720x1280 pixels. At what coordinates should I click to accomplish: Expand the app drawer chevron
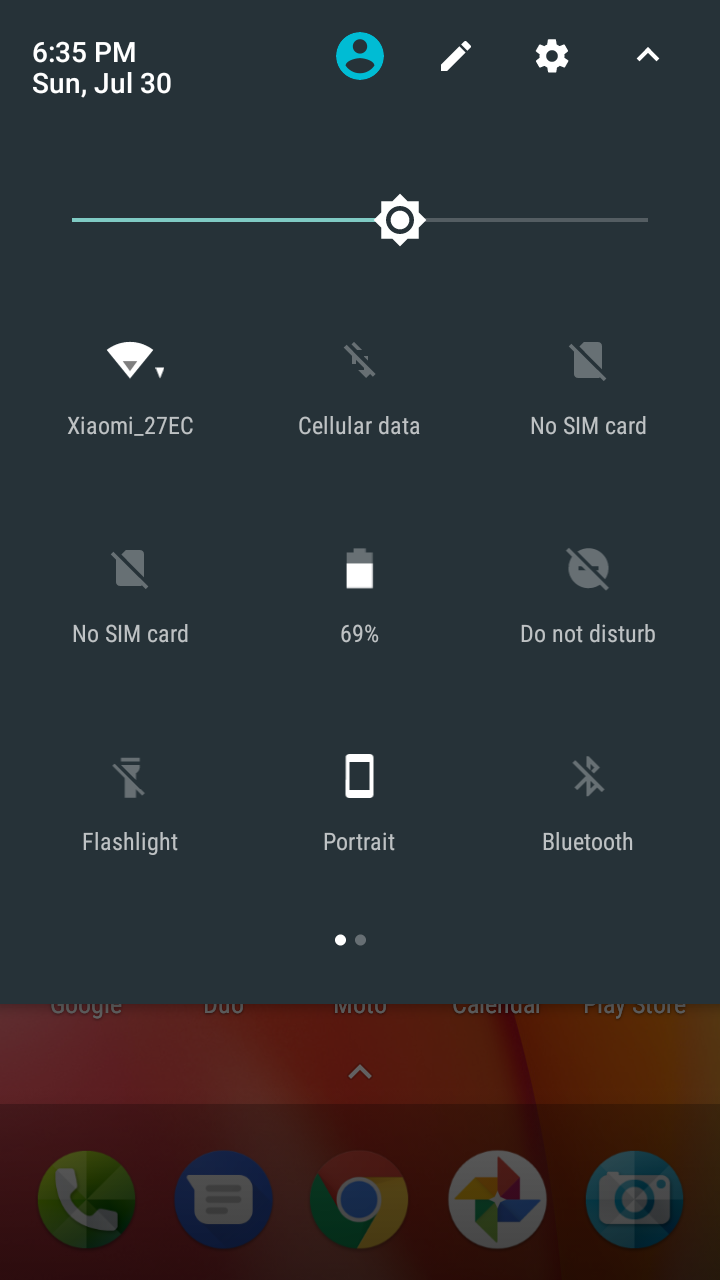click(x=359, y=1071)
